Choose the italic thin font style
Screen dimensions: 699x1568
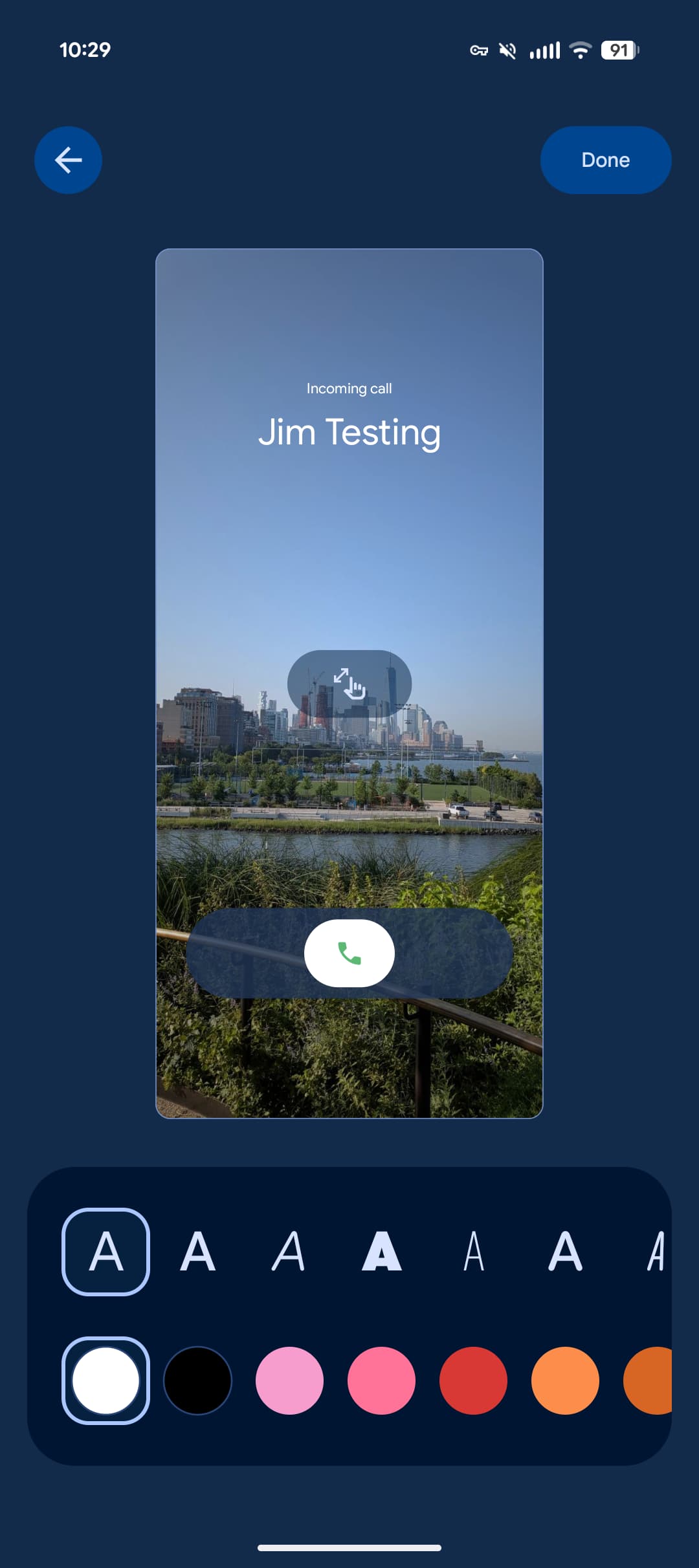pyautogui.click(x=289, y=1252)
